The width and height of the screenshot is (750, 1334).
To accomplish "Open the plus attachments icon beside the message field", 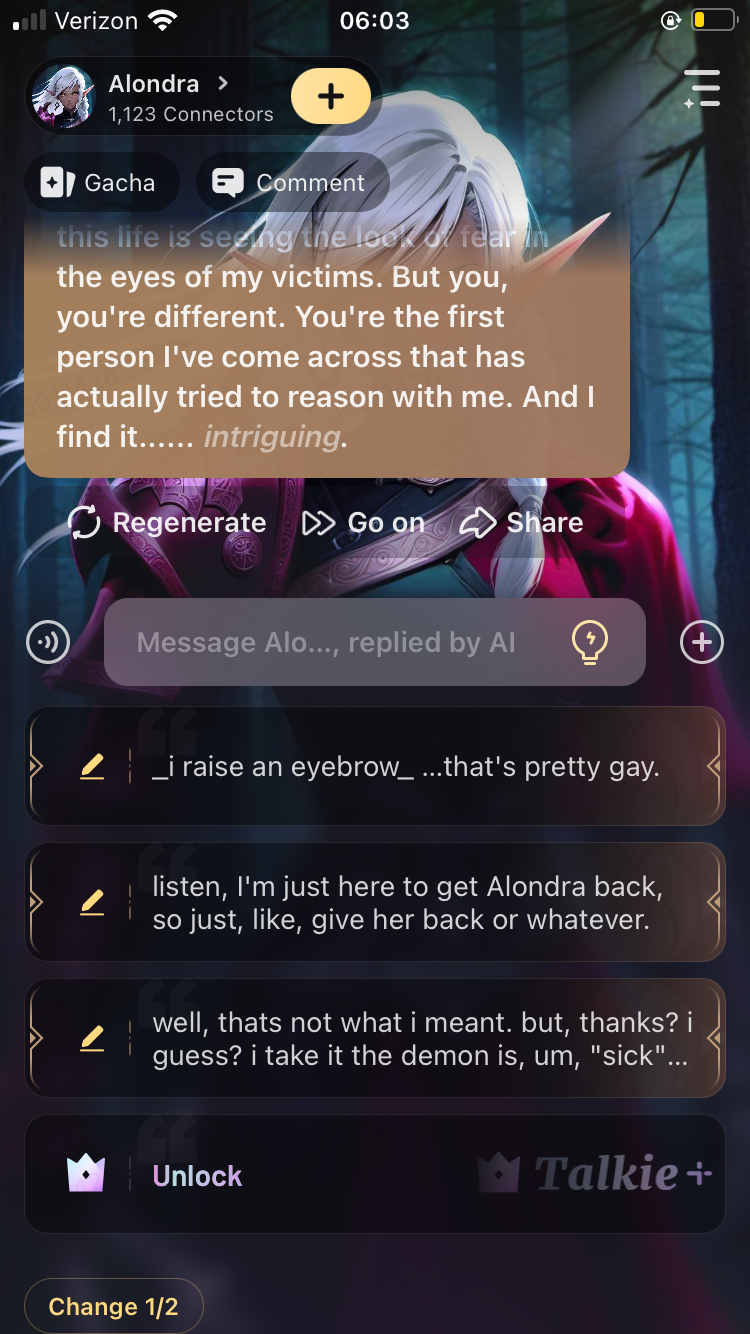I will [702, 642].
